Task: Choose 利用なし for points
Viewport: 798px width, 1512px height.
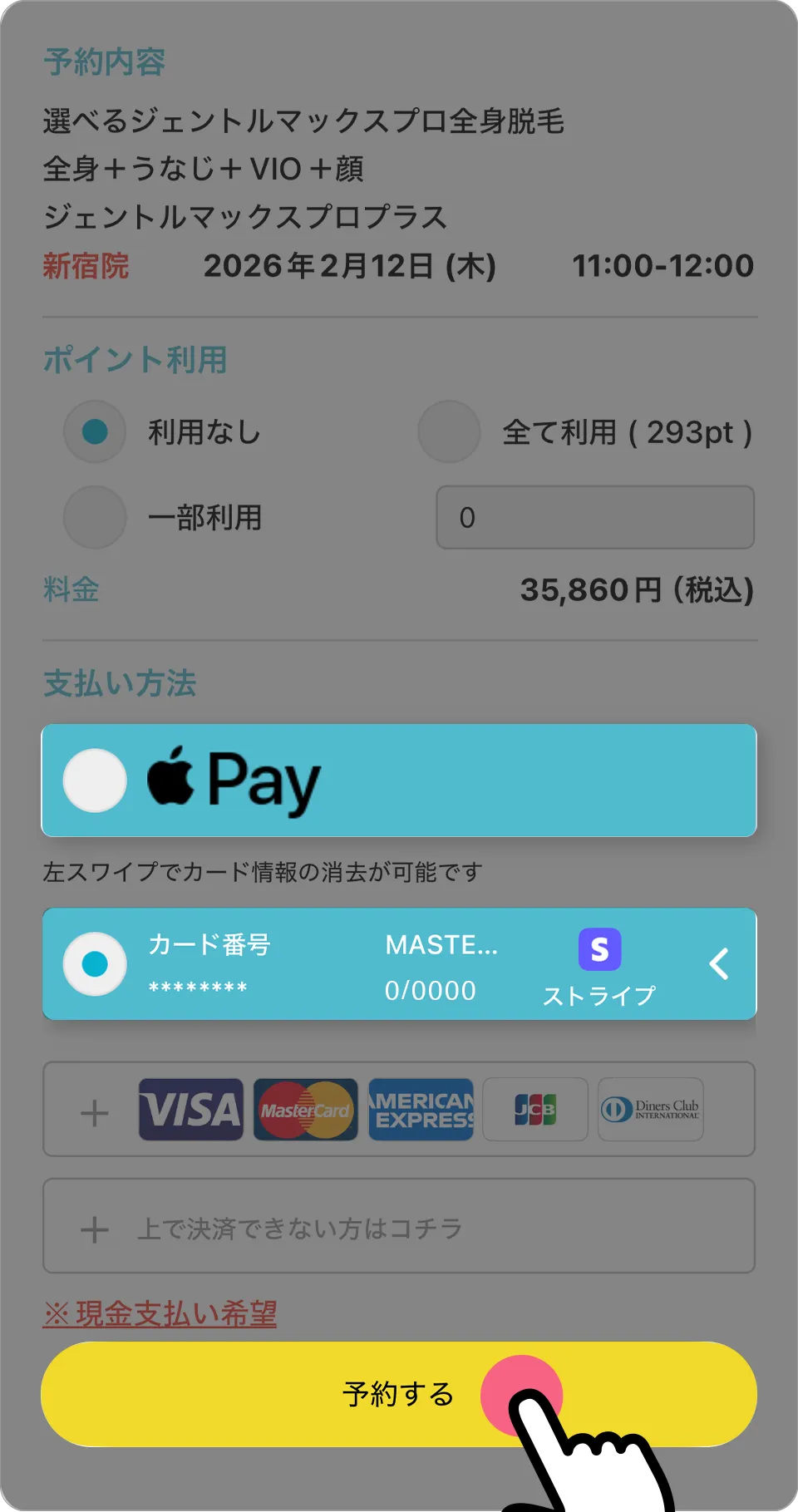Action: [x=96, y=432]
